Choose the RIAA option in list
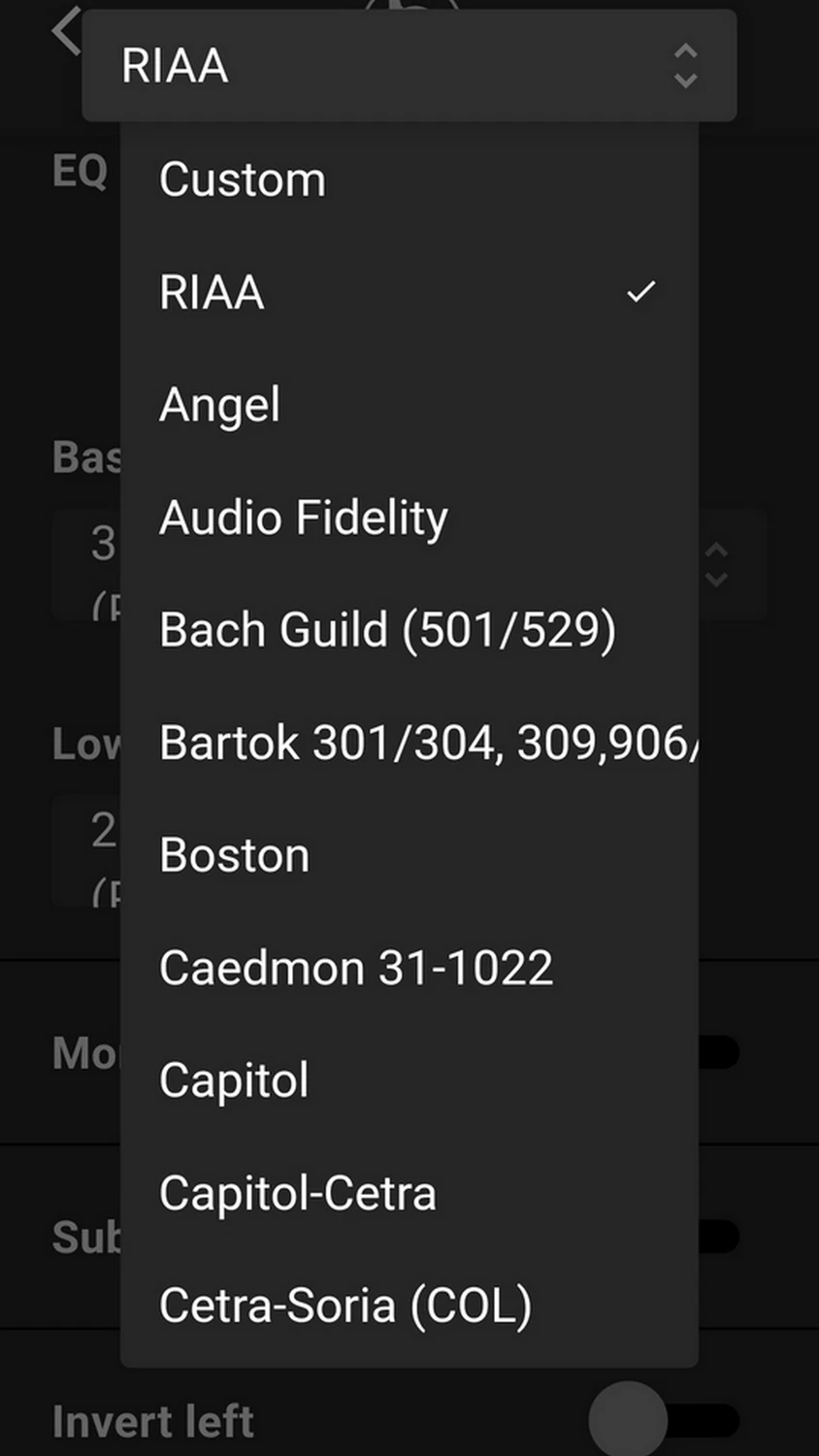This screenshot has width=819, height=1456. (x=409, y=292)
